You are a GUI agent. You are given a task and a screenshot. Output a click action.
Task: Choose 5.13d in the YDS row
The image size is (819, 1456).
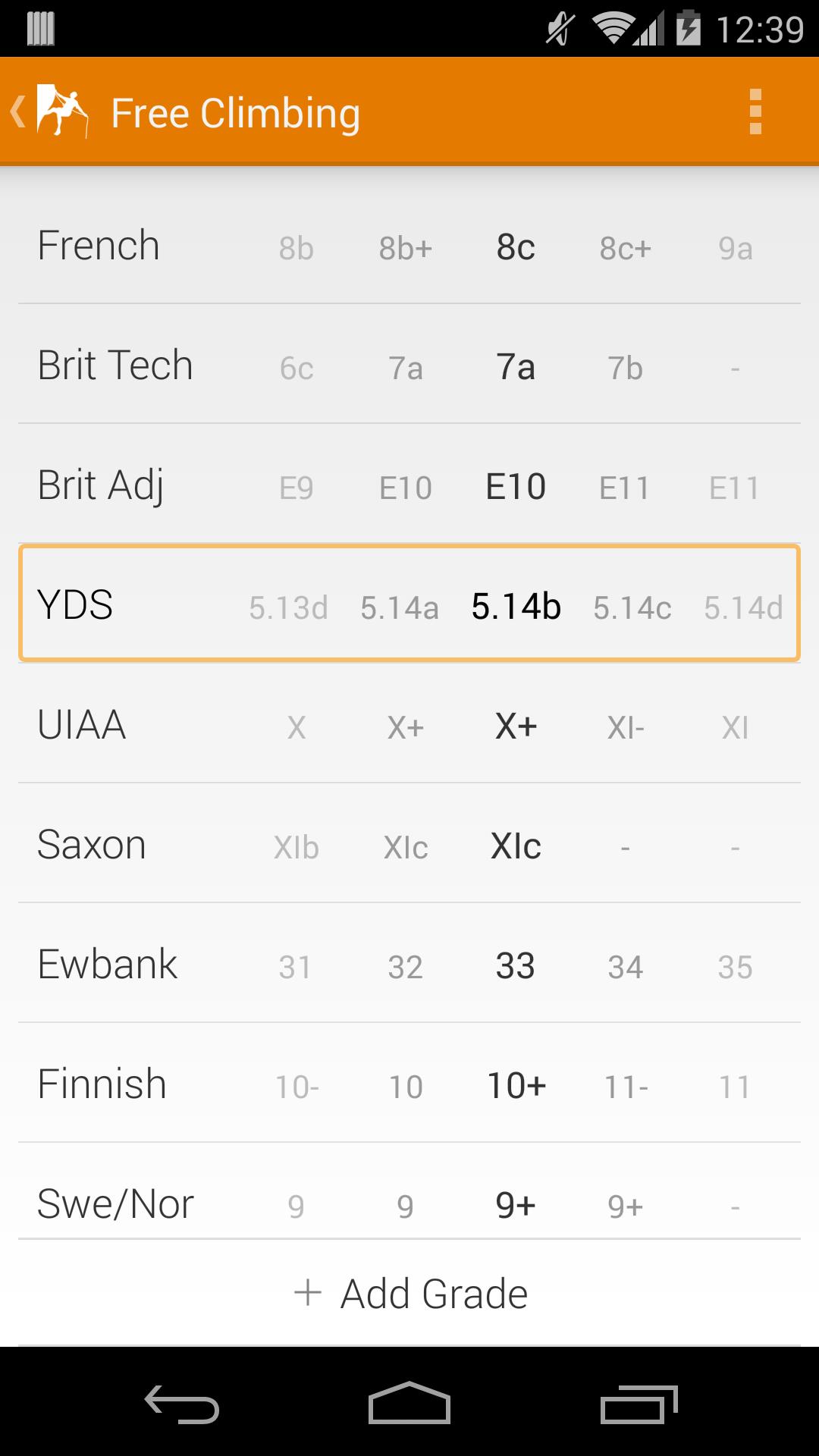[x=288, y=607]
